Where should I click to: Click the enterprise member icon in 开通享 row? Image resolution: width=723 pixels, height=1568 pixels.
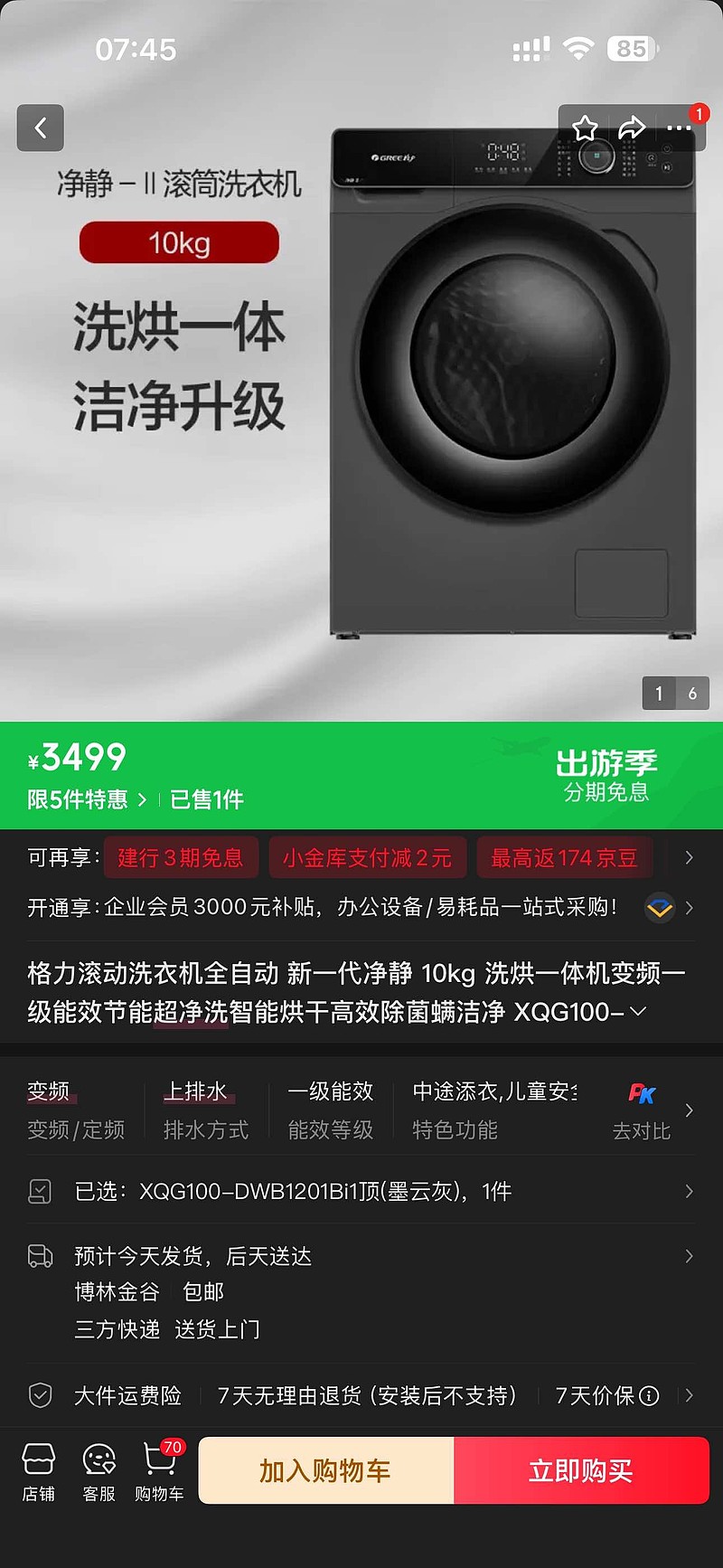660,908
